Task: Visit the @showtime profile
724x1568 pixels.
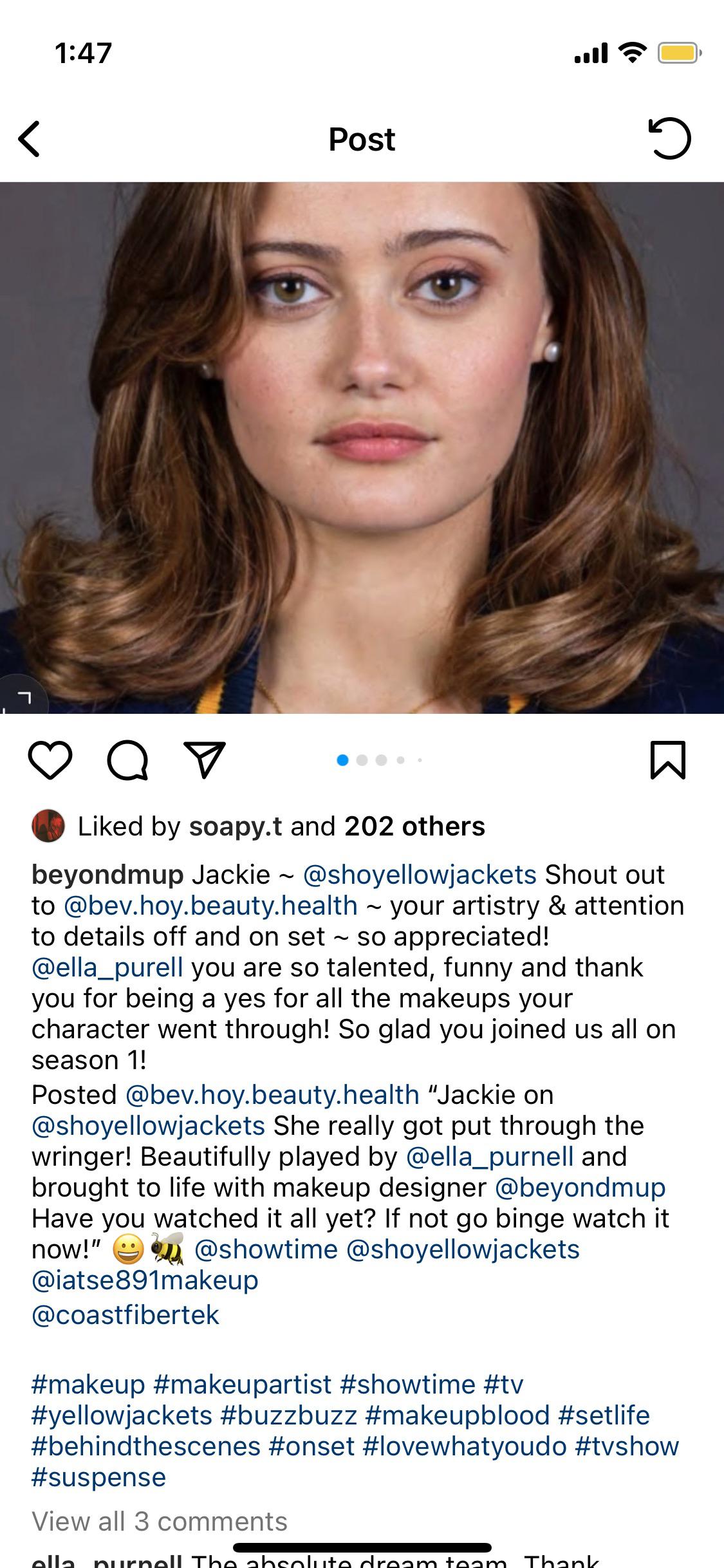Action: (x=266, y=1249)
